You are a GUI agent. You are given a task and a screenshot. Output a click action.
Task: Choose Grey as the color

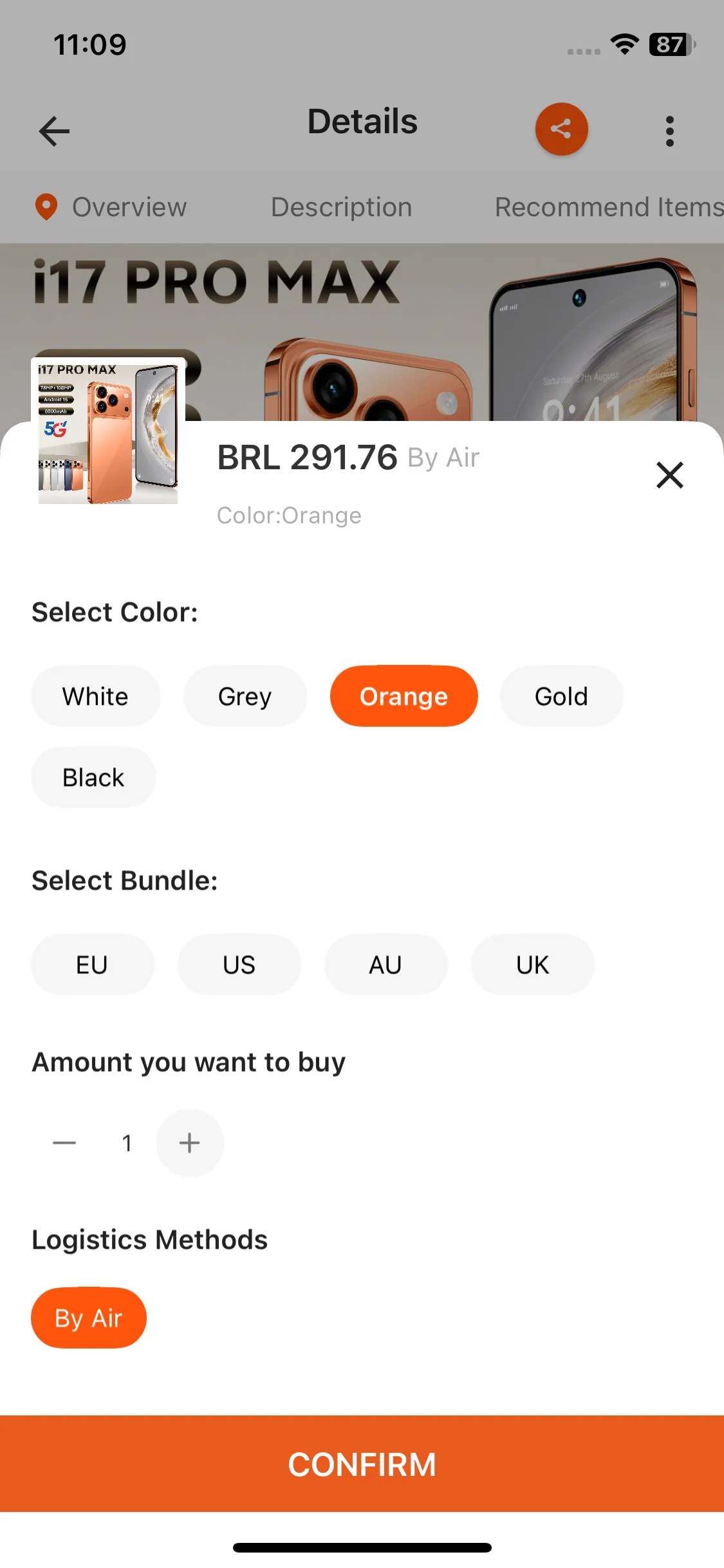coord(245,696)
